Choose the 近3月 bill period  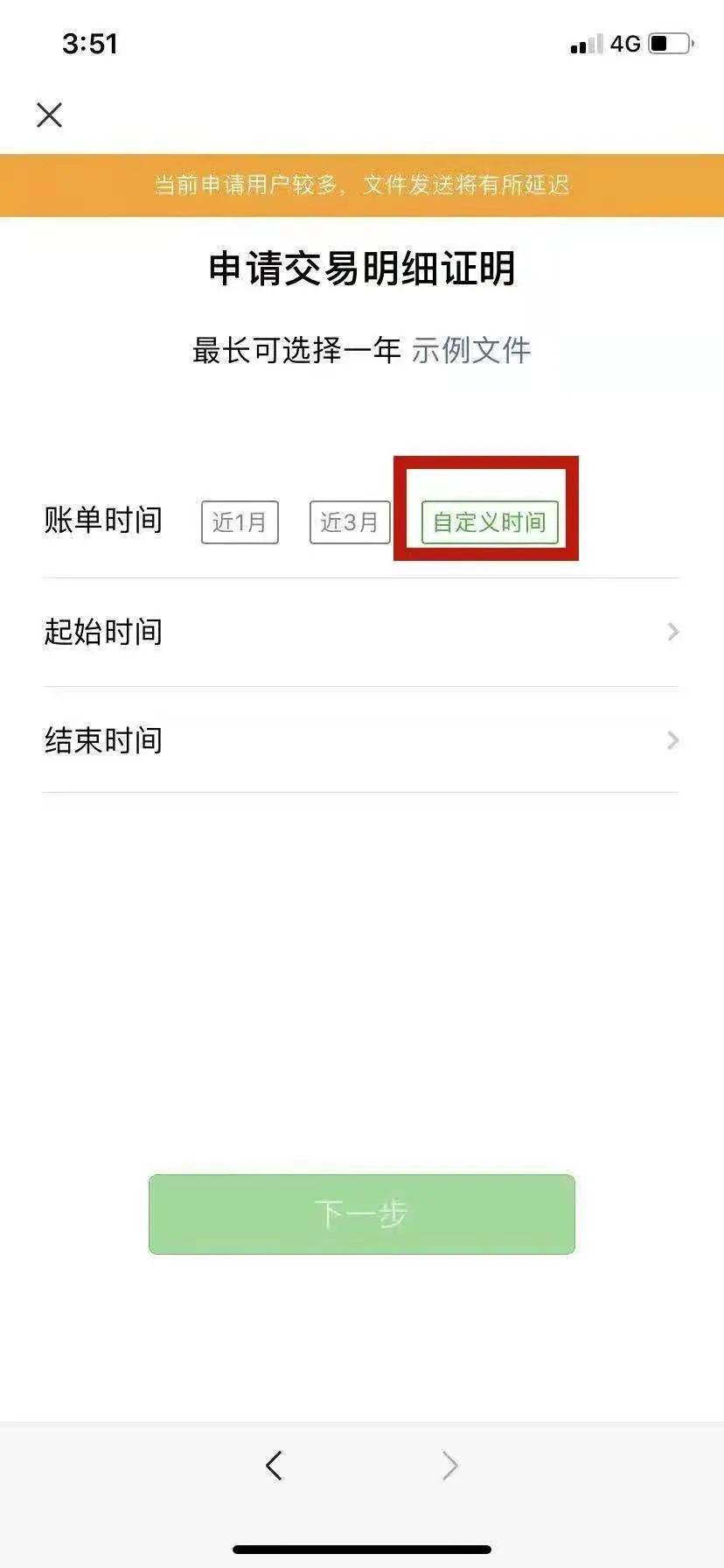(x=350, y=522)
